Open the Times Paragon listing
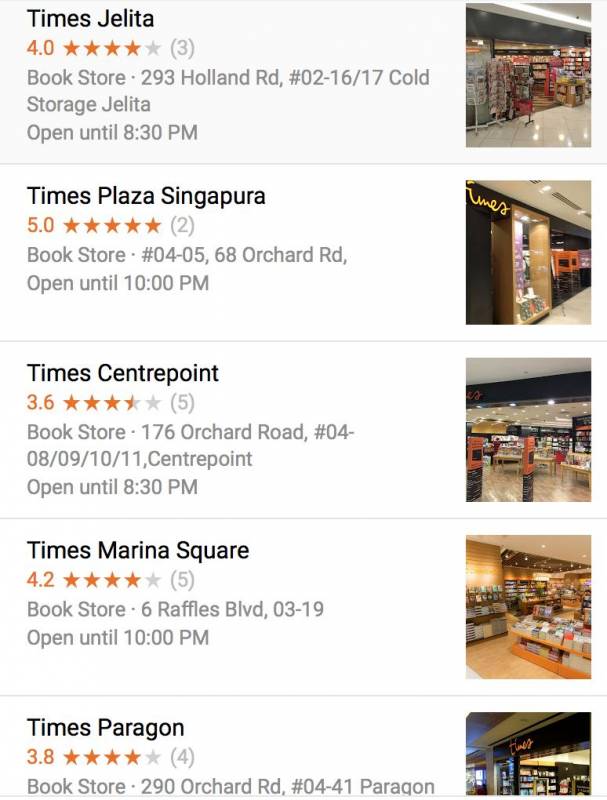This screenshot has height=800, width=607. (x=105, y=728)
